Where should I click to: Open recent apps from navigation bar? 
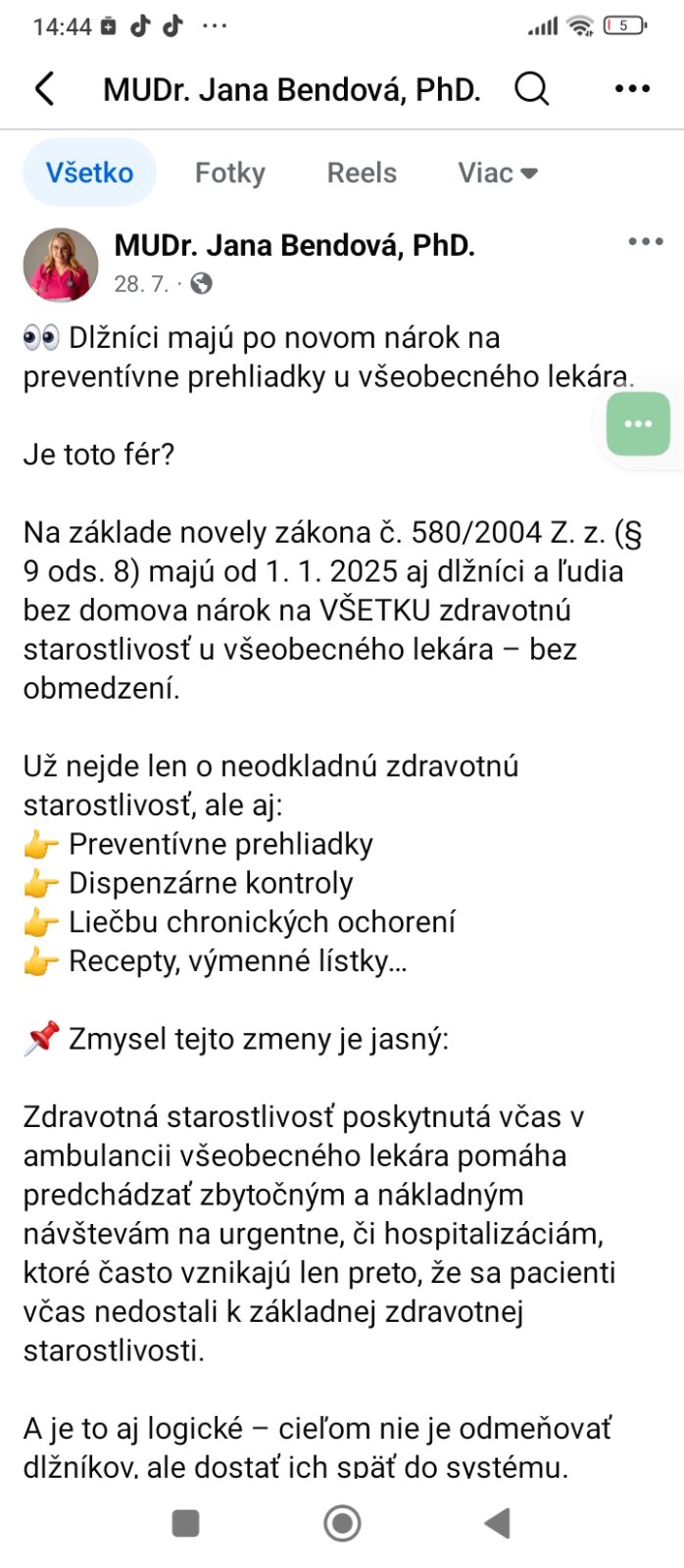click(x=185, y=1523)
